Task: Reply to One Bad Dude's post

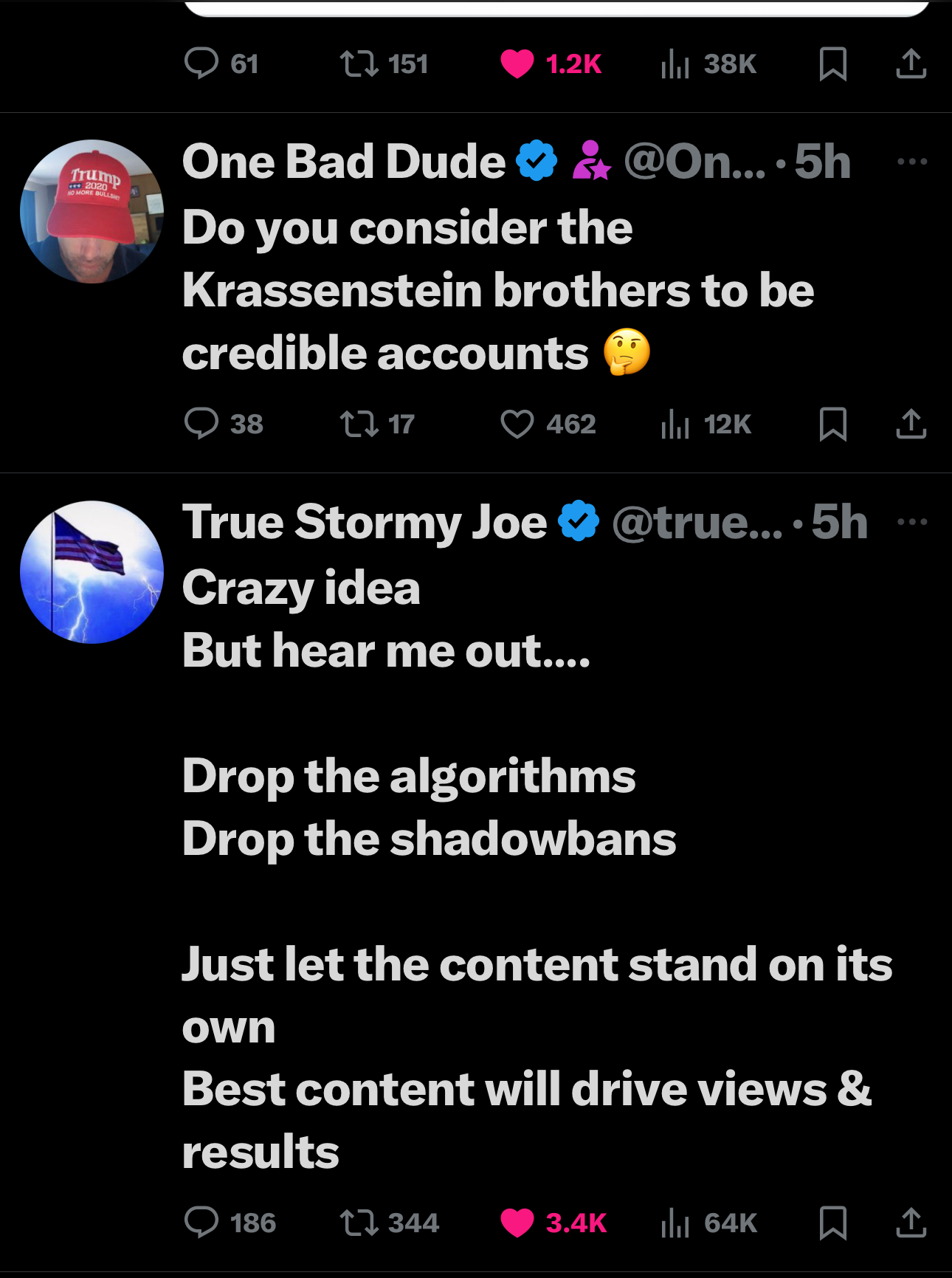Action: click(201, 424)
